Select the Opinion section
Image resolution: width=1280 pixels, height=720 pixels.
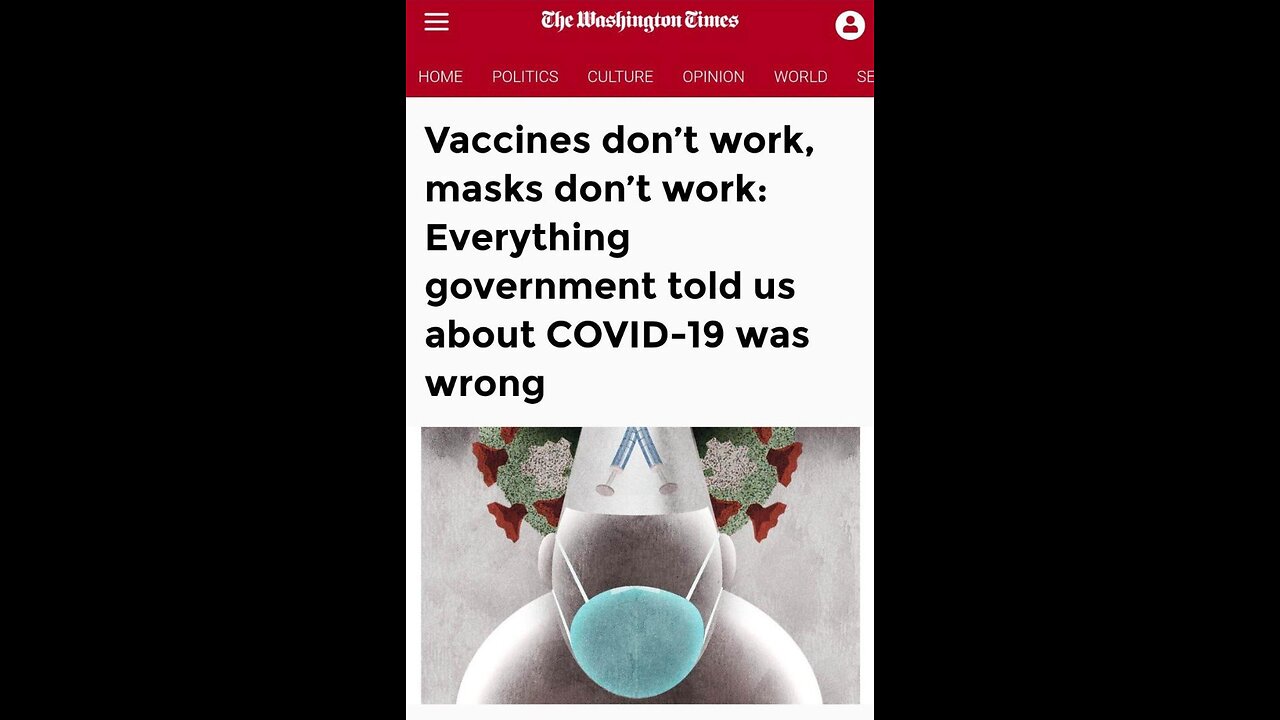[x=713, y=77]
